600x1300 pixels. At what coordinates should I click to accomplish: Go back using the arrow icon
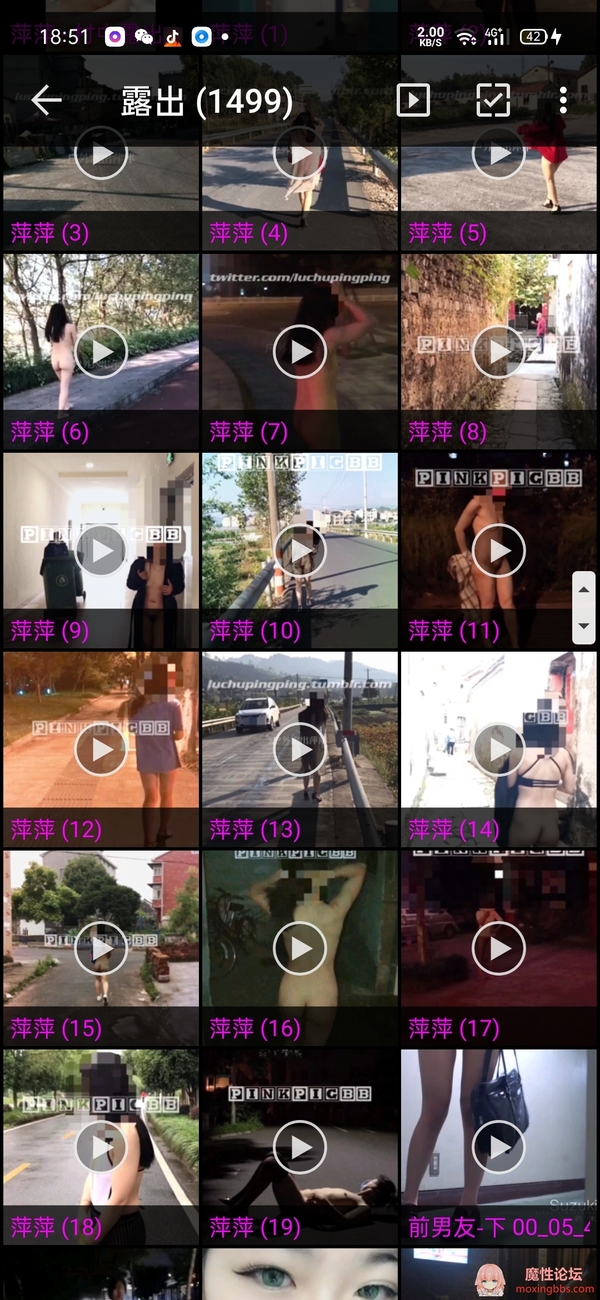point(47,100)
